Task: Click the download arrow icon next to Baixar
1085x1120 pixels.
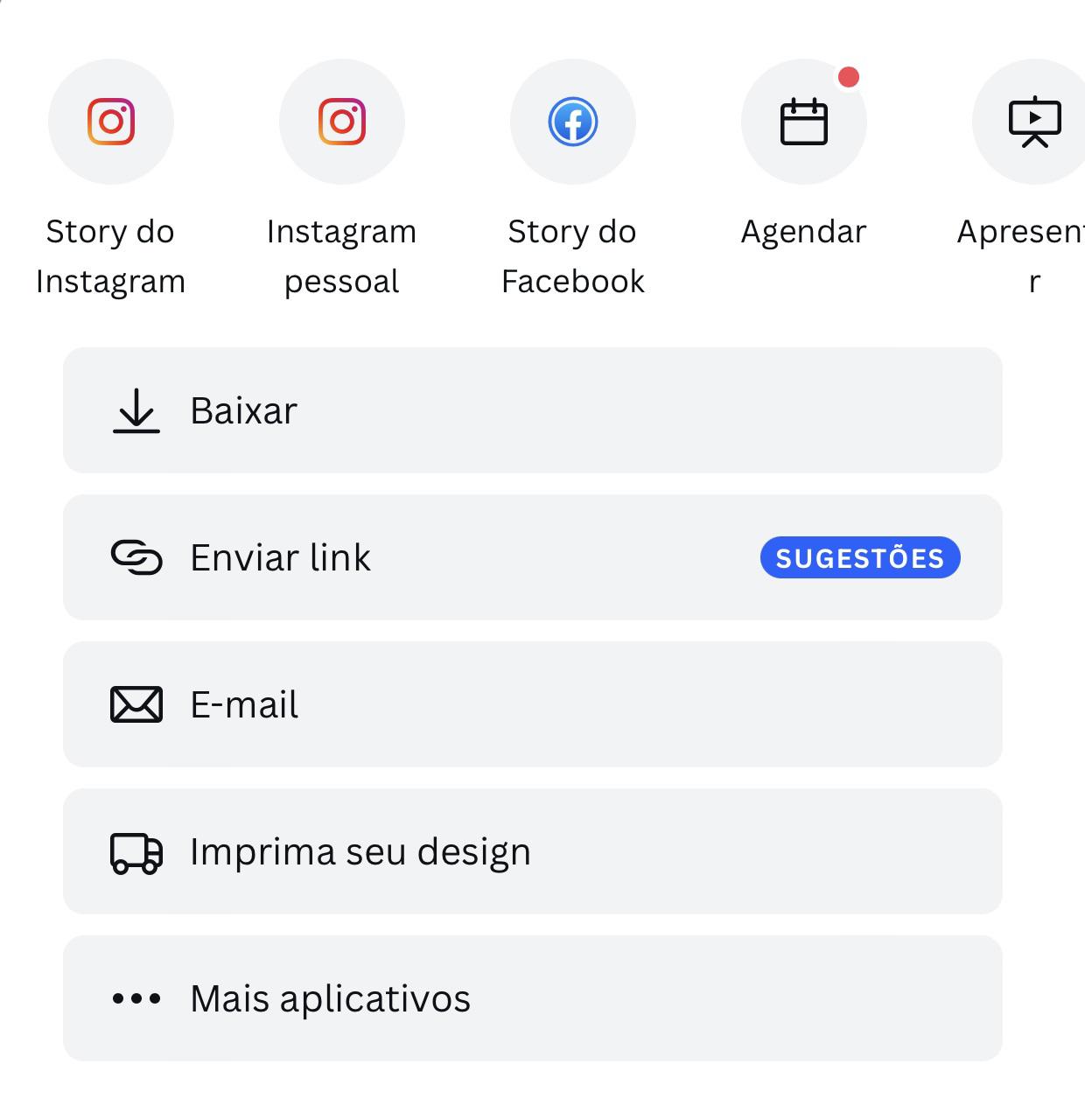Action: pyautogui.click(x=136, y=409)
